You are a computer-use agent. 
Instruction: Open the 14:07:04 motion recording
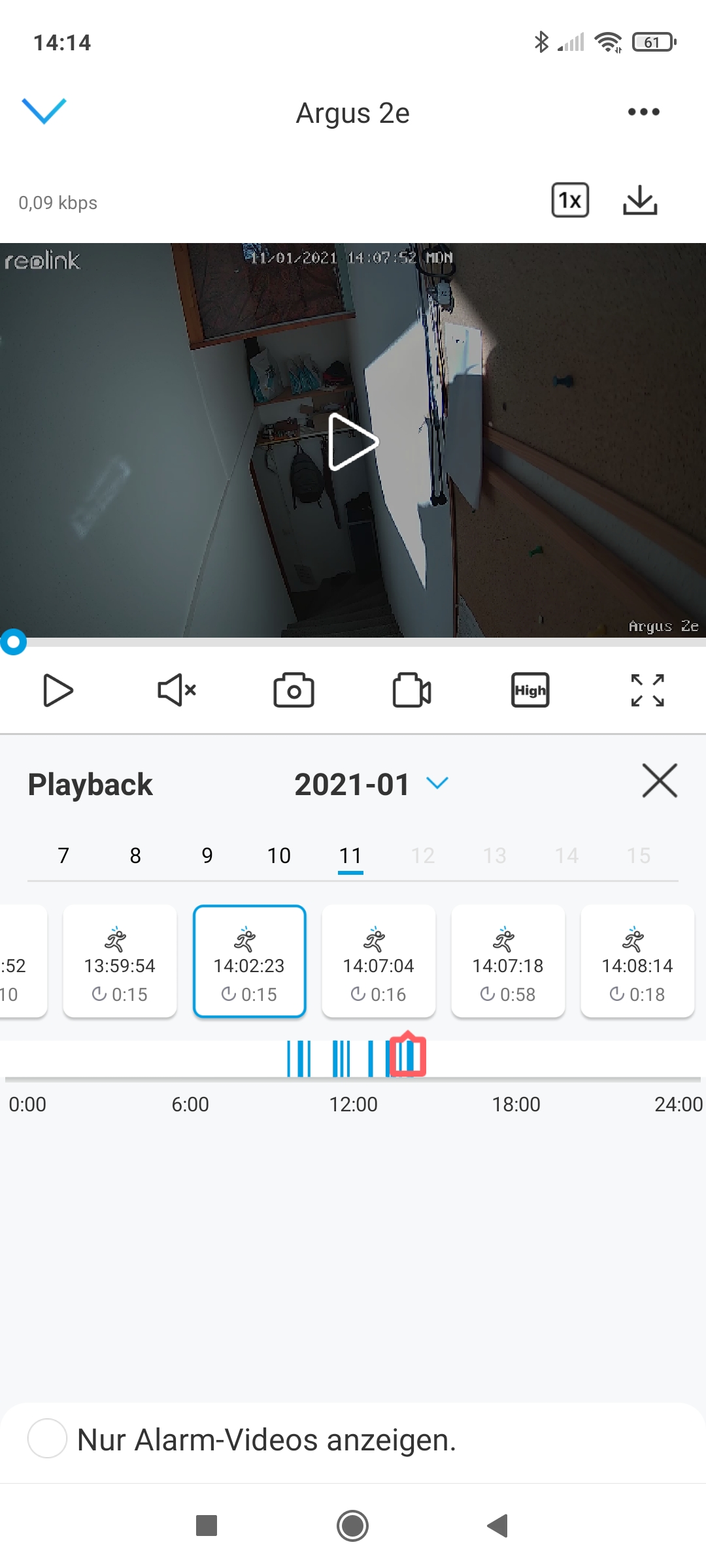click(x=378, y=961)
